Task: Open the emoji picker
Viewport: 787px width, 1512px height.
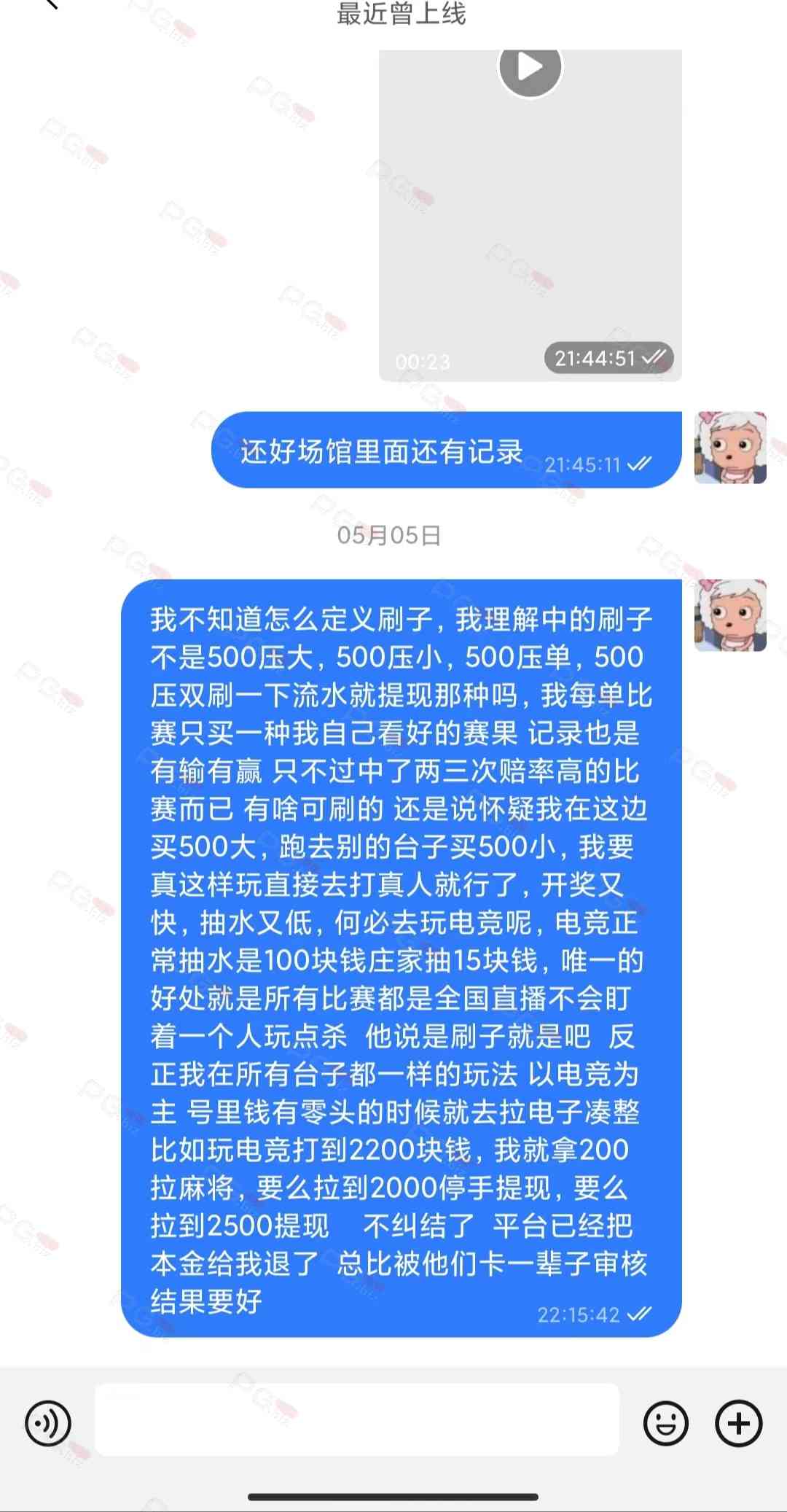Action: tap(665, 1423)
